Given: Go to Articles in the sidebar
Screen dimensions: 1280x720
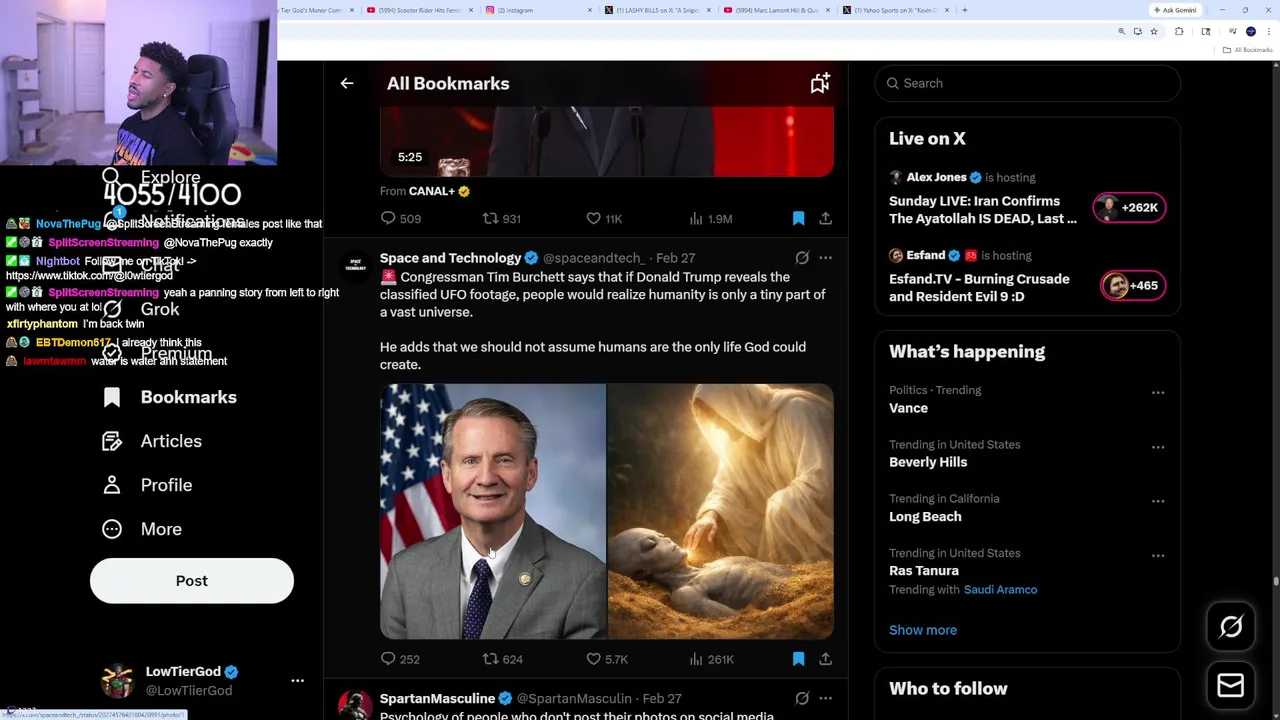Looking at the screenshot, I should click(x=171, y=441).
